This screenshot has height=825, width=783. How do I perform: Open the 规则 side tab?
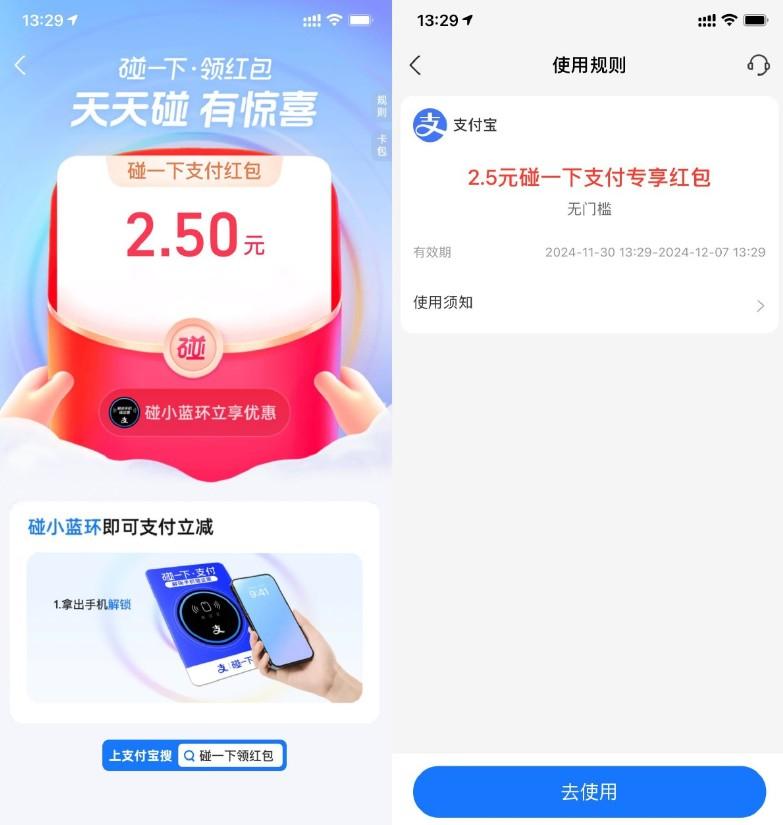point(381,106)
